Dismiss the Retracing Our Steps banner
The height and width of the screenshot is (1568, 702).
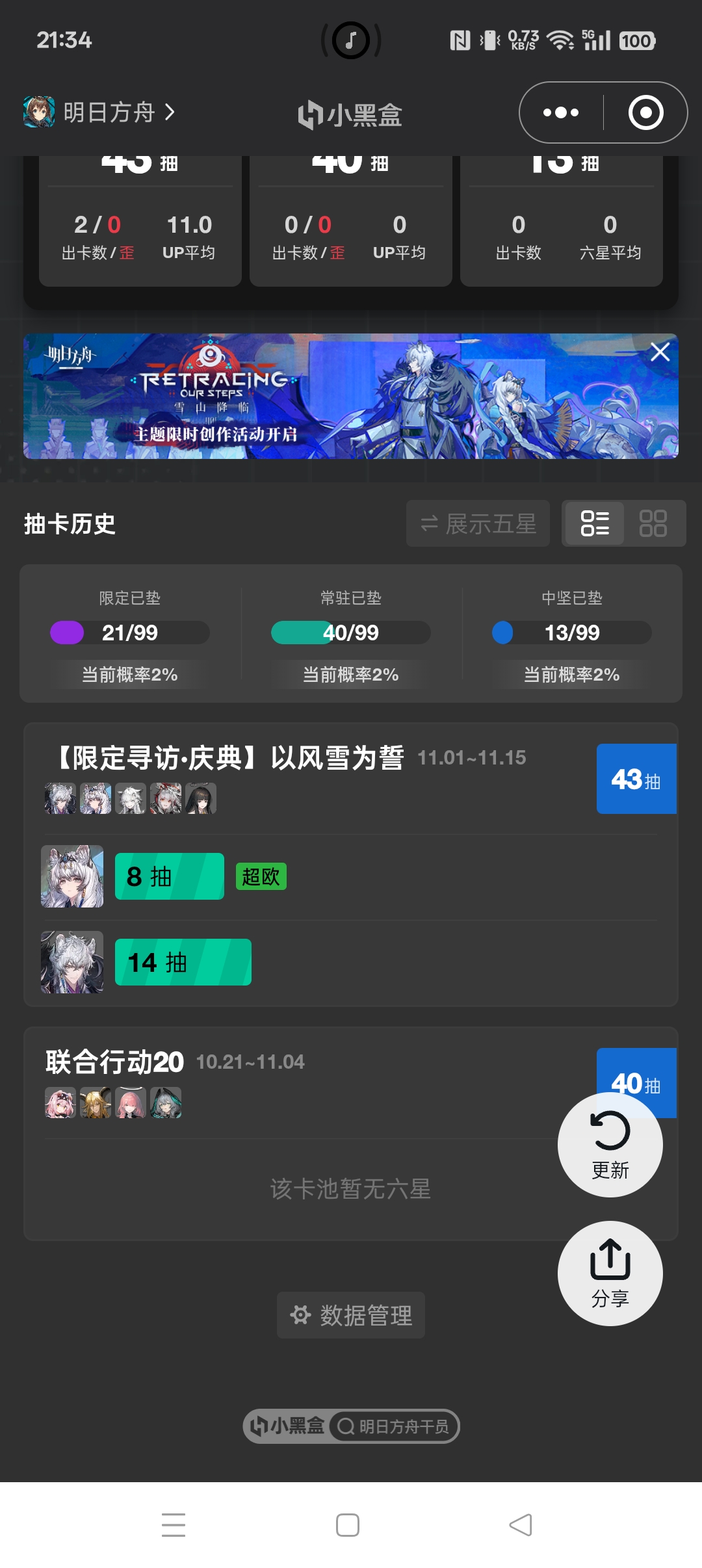coord(660,352)
